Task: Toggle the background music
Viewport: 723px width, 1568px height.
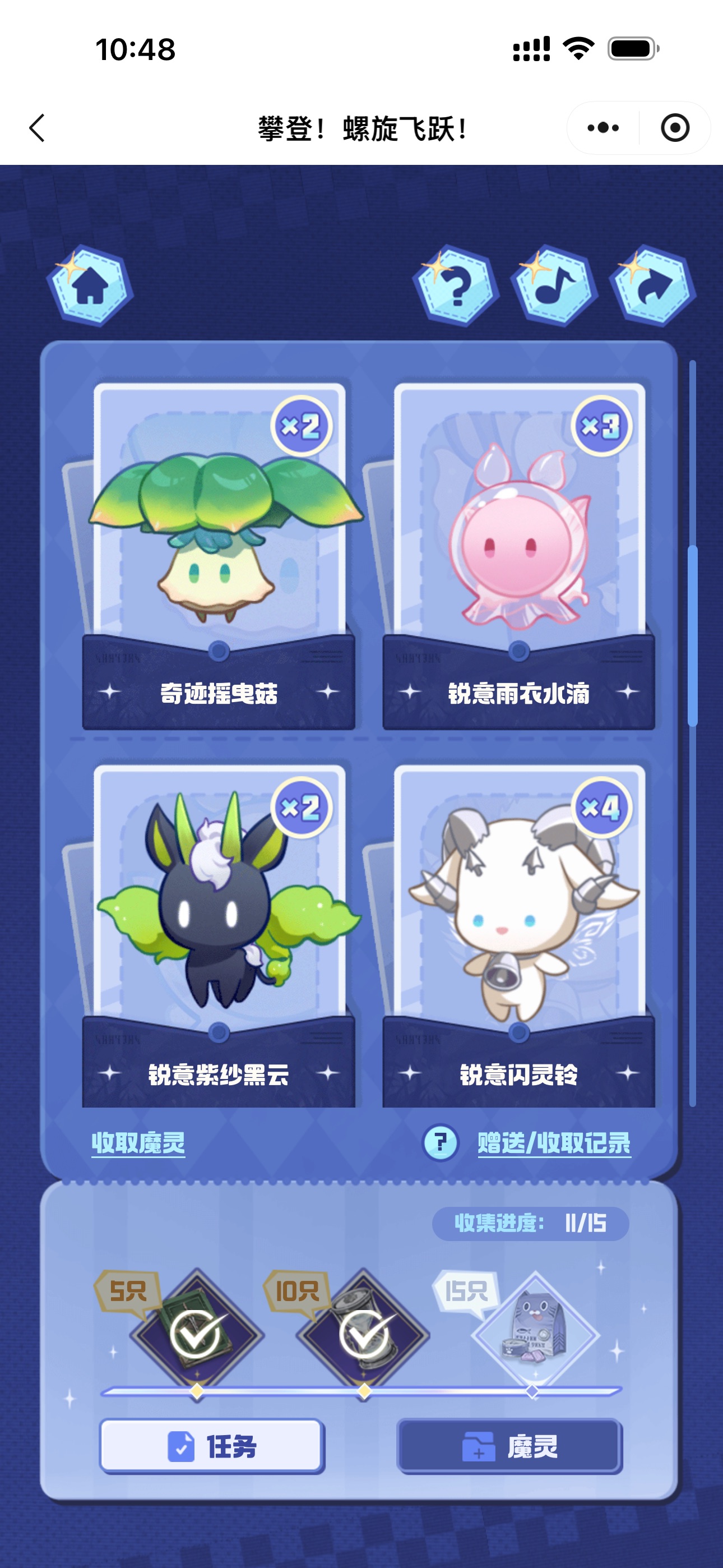Action: [x=554, y=286]
